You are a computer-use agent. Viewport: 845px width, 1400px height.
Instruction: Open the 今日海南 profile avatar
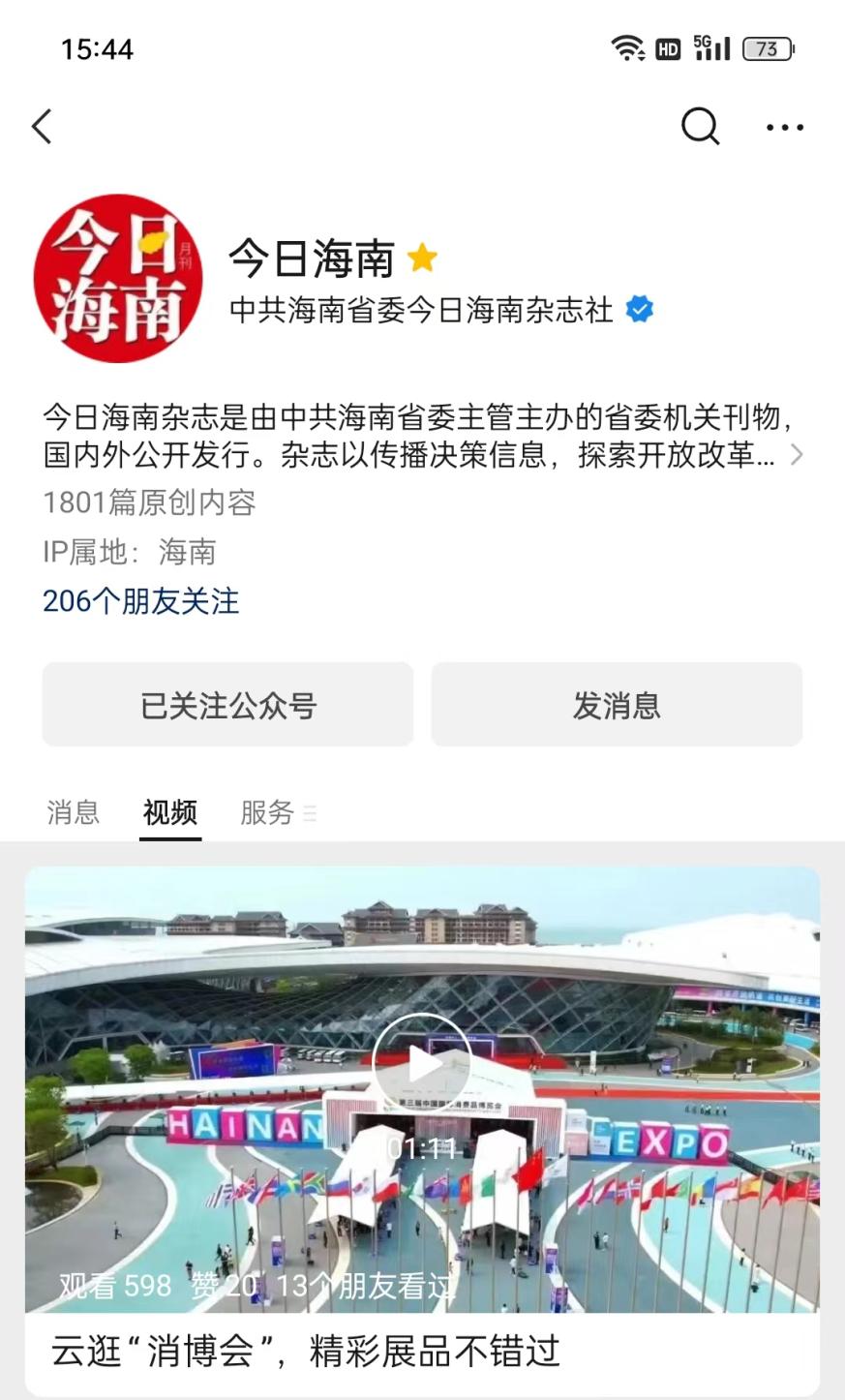(x=118, y=279)
